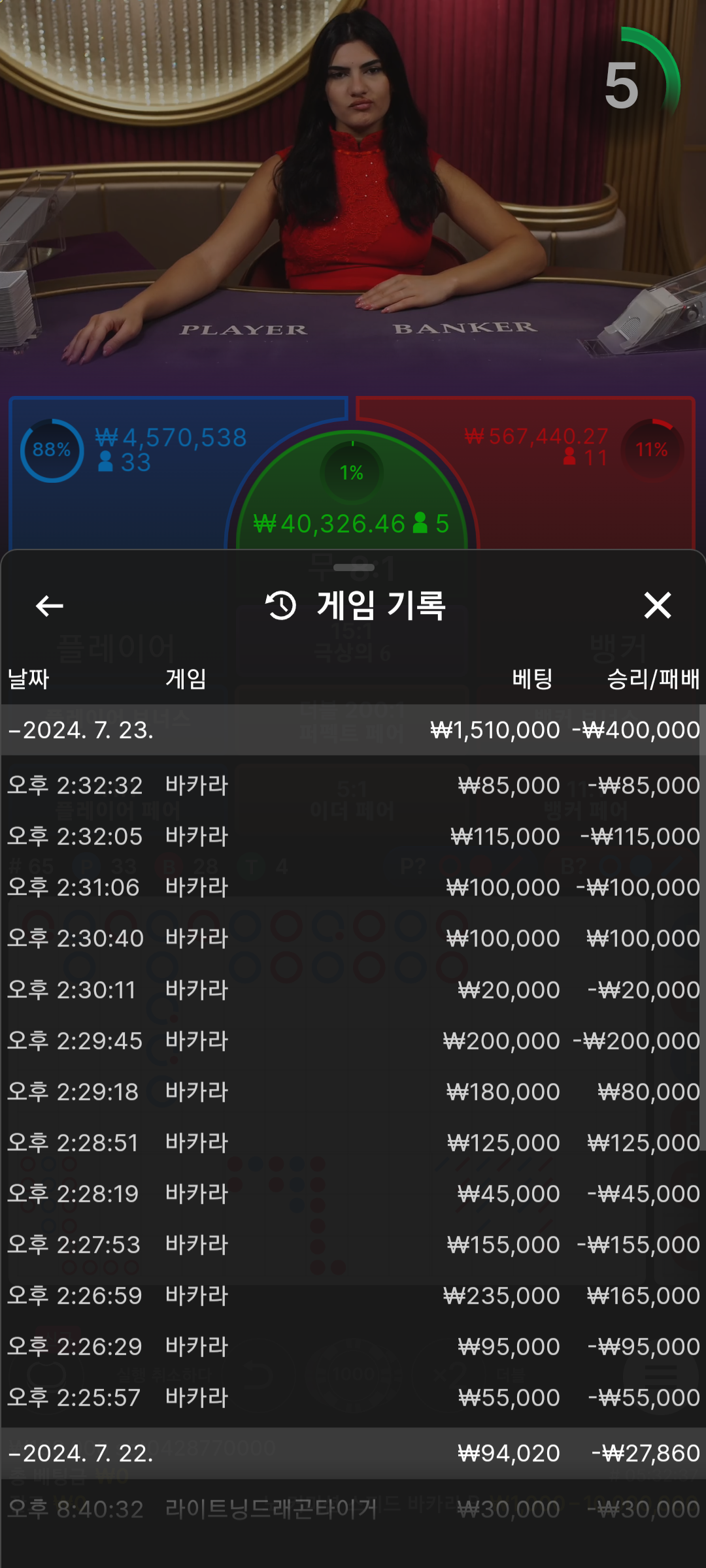Screen dimensions: 706x1568
Task: Go back from the game history panel
Action: (x=50, y=606)
